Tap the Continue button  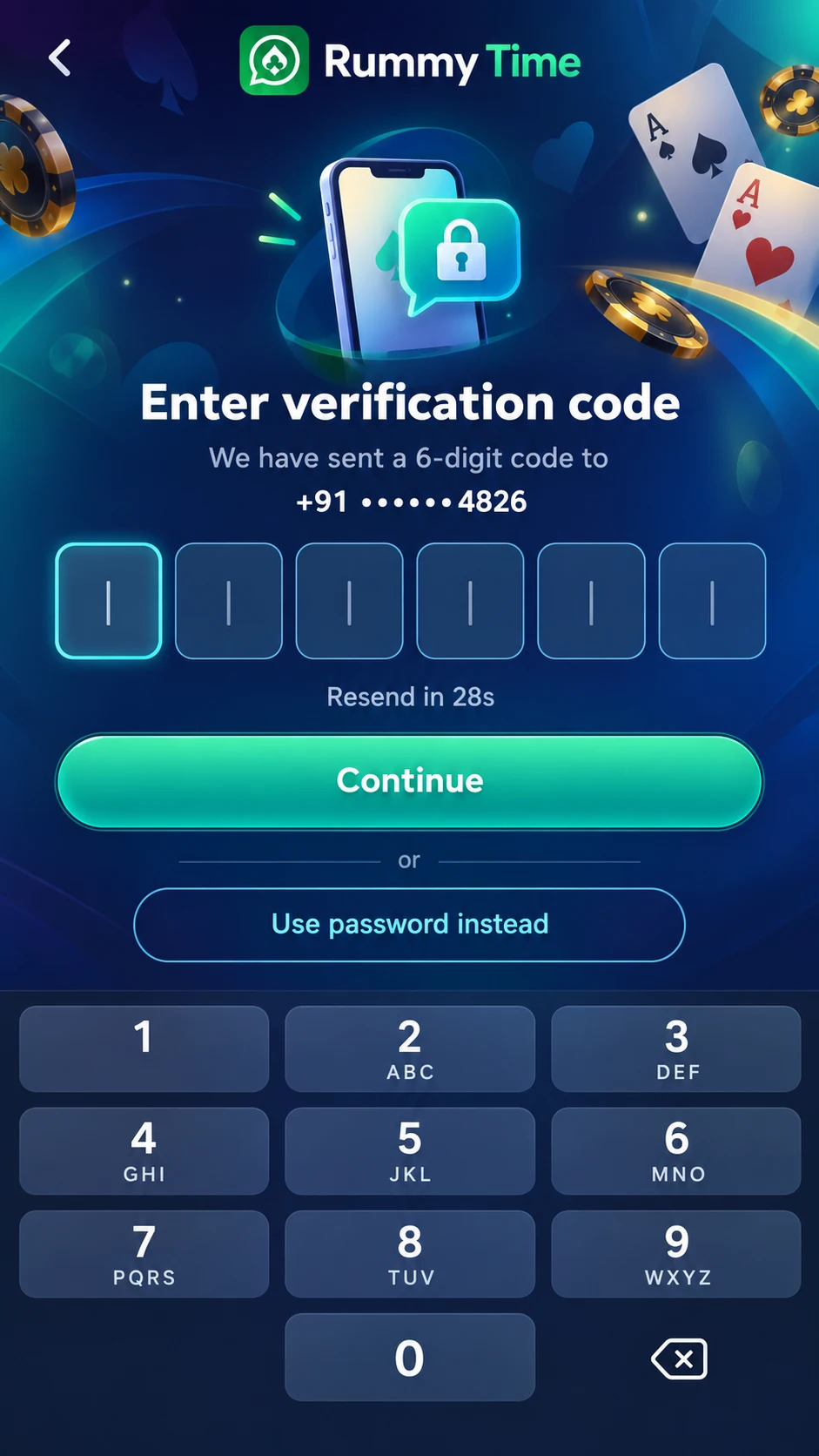(x=409, y=781)
